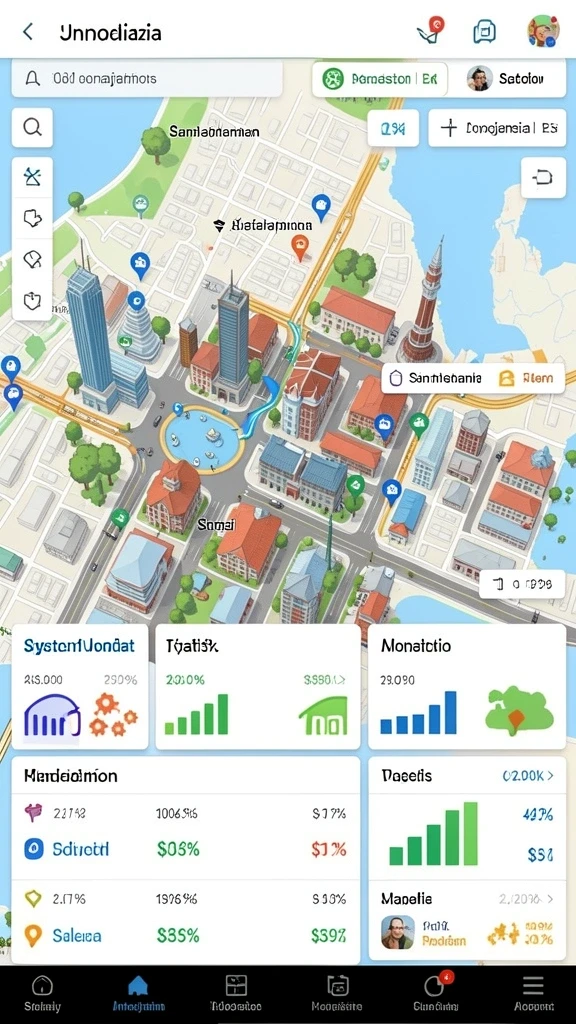
Task: Select the green Pemaston chip
Action: click(380, 79)
